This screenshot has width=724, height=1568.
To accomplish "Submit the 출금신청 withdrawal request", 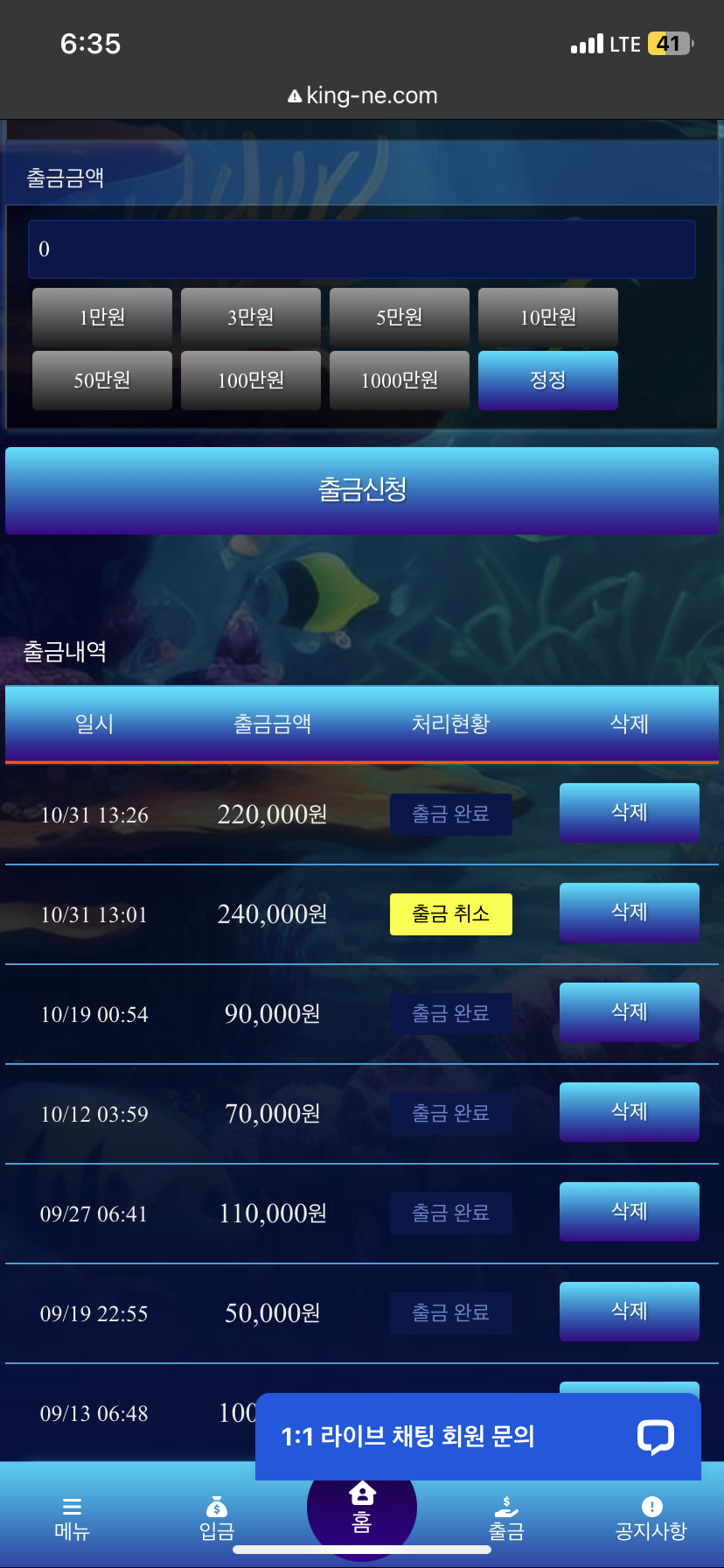I will [x=361, y=490].
